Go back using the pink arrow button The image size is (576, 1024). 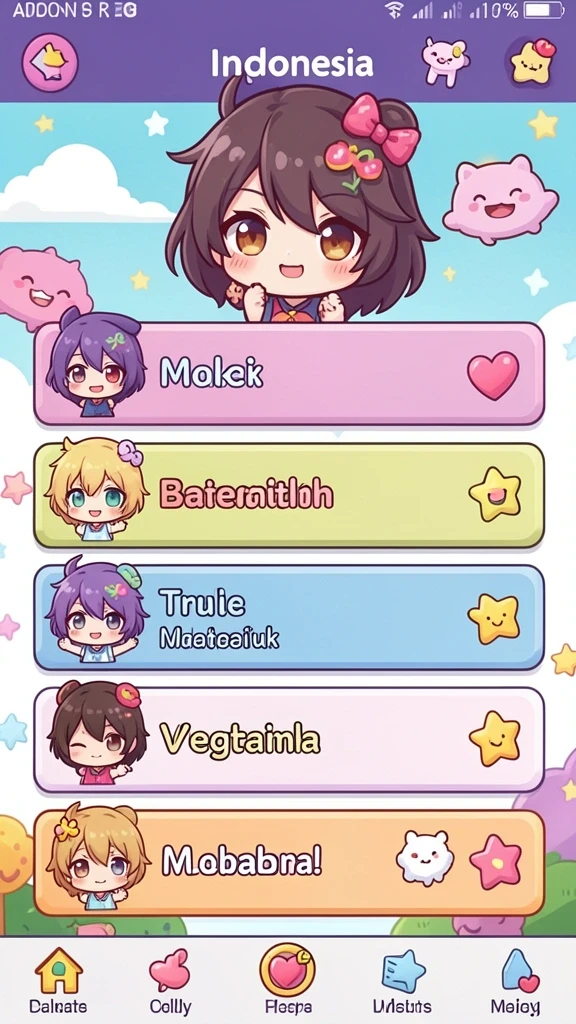click(50, 63)
